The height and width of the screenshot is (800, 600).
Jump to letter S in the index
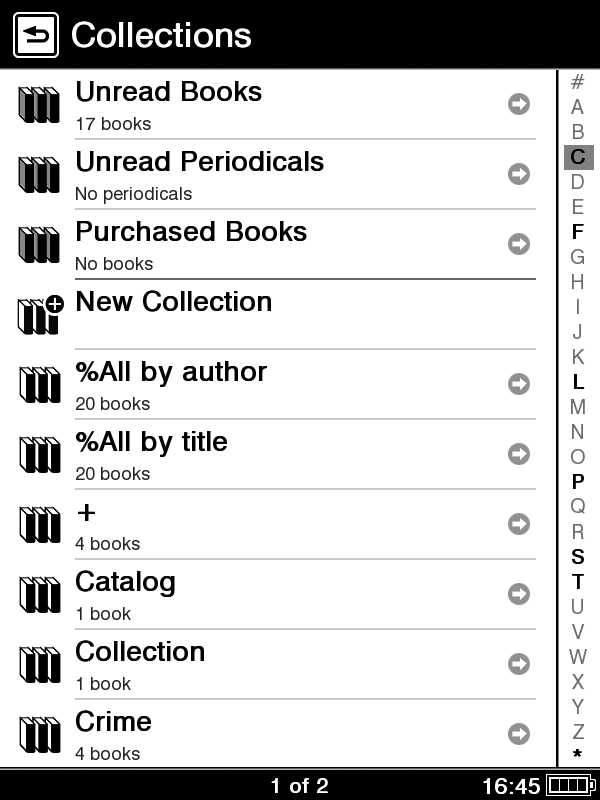pos(578,557)
